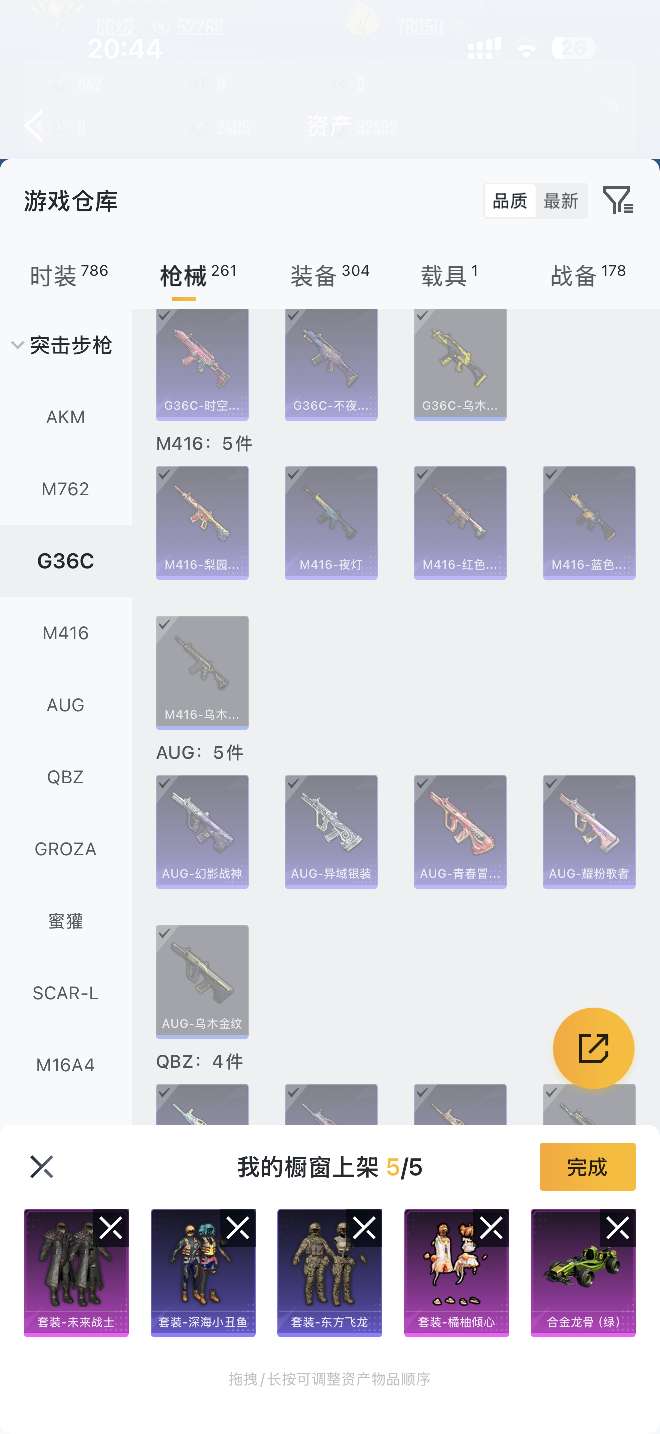Pick the AUG-乌木金纹 skin
Viewport: 660px width, 1434px height.
click(x=202, y=981)
